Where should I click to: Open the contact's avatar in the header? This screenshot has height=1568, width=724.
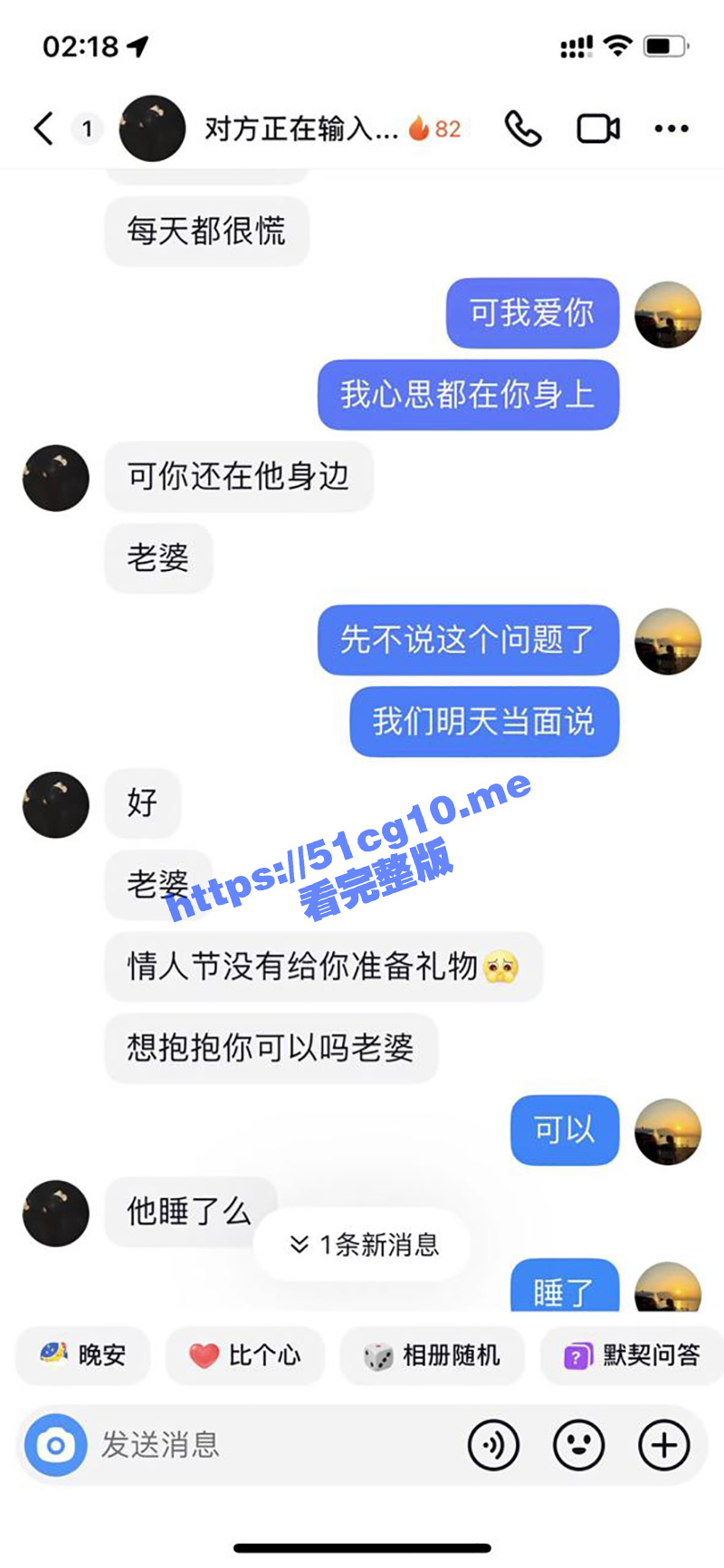(152, 128)
